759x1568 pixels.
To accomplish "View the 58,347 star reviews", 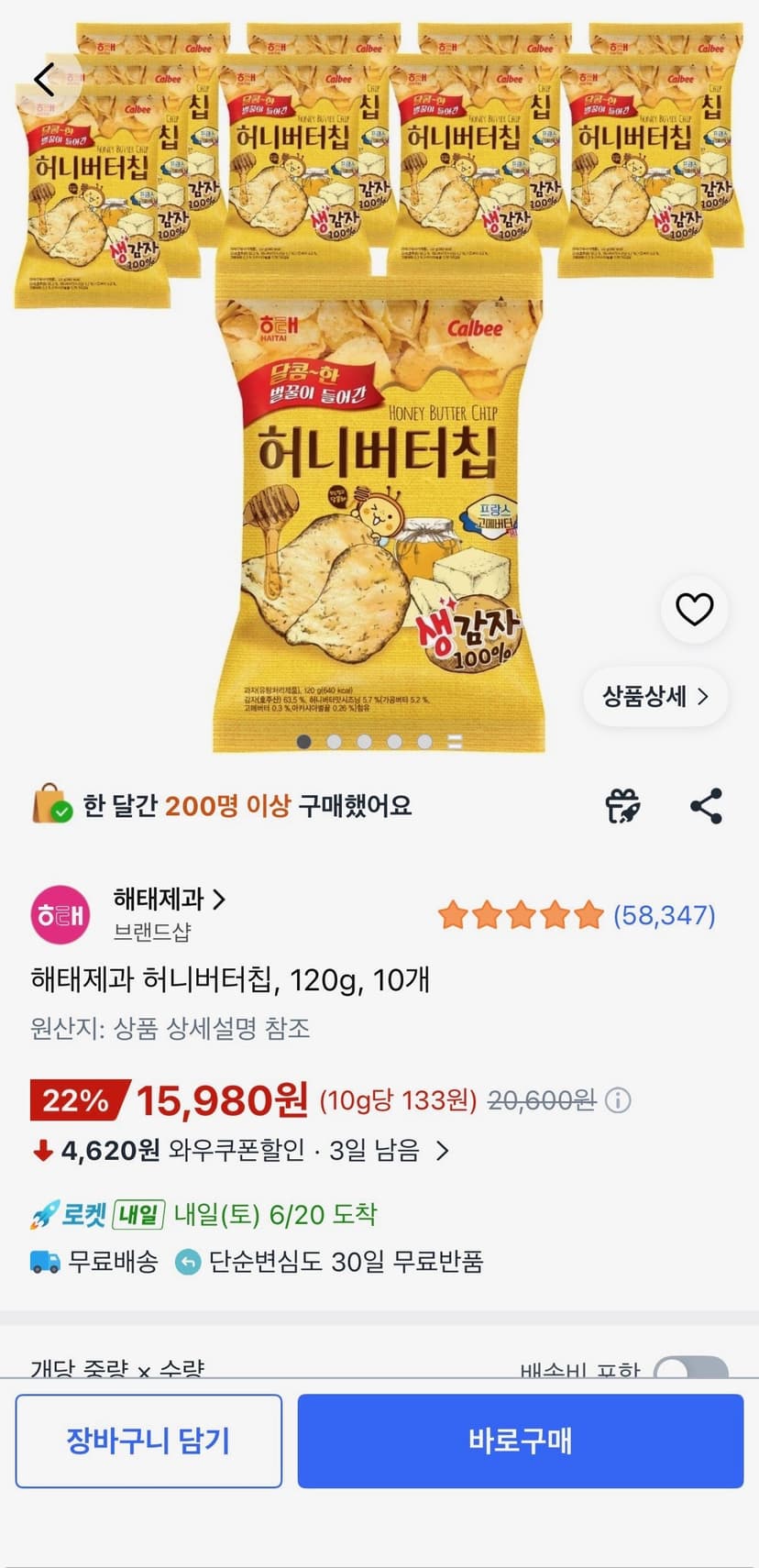I will point(577,915).
